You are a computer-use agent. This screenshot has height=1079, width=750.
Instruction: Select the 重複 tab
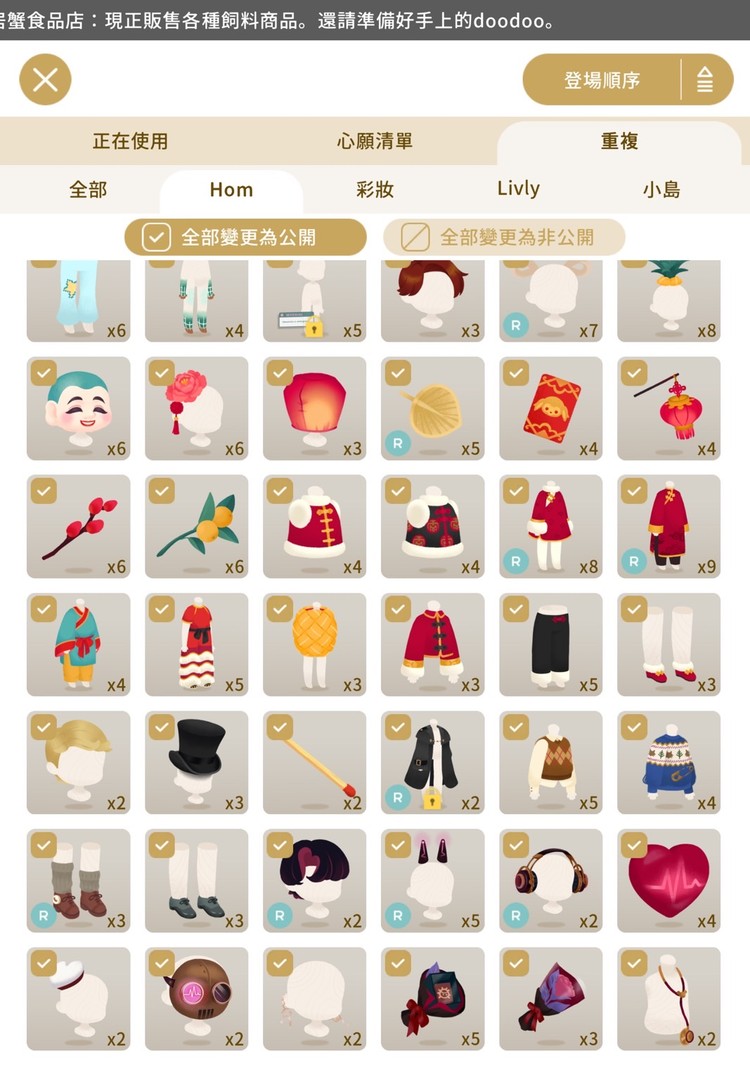click(x=619, y=141)
